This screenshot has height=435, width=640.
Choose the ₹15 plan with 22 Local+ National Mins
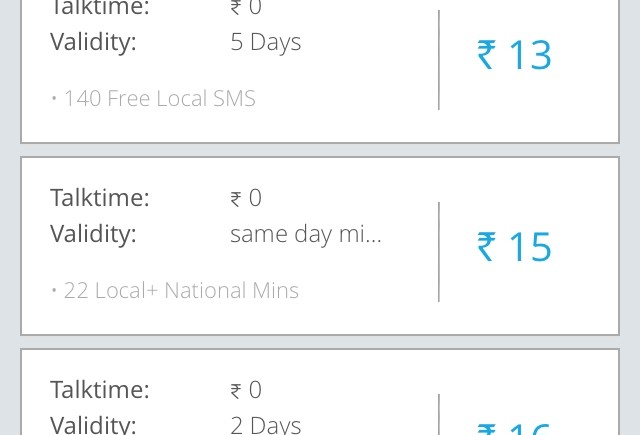[x=320, y=246]
